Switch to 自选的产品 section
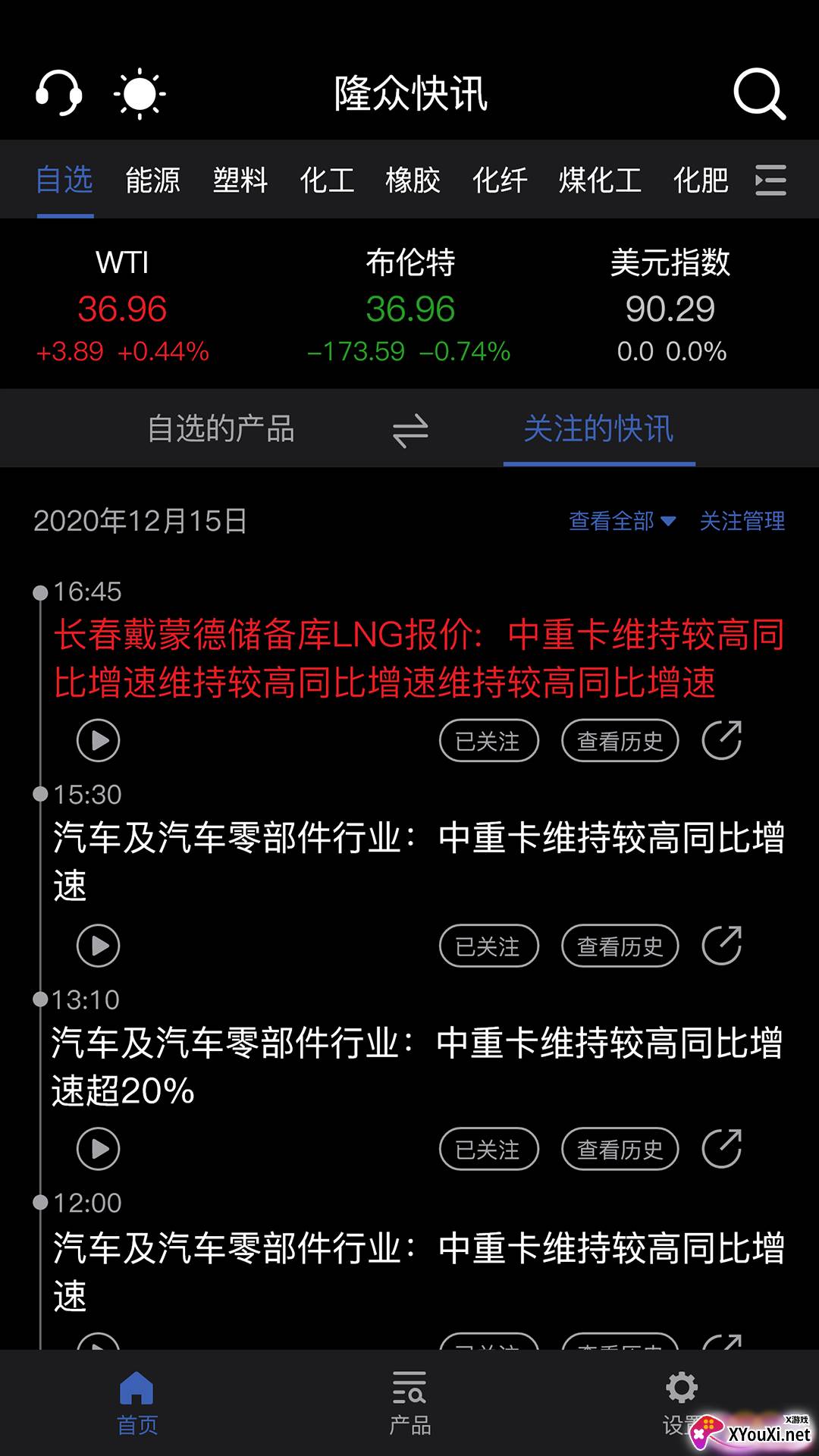The image size is (819, 1456). (x=221, y=429)
